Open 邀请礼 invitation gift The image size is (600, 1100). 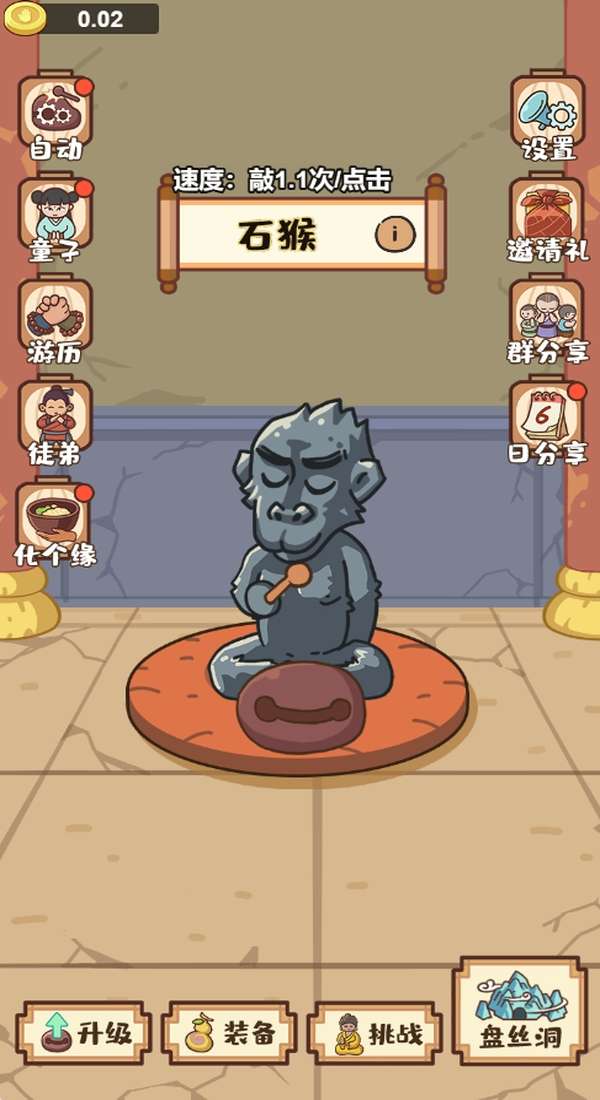point(548,220)
